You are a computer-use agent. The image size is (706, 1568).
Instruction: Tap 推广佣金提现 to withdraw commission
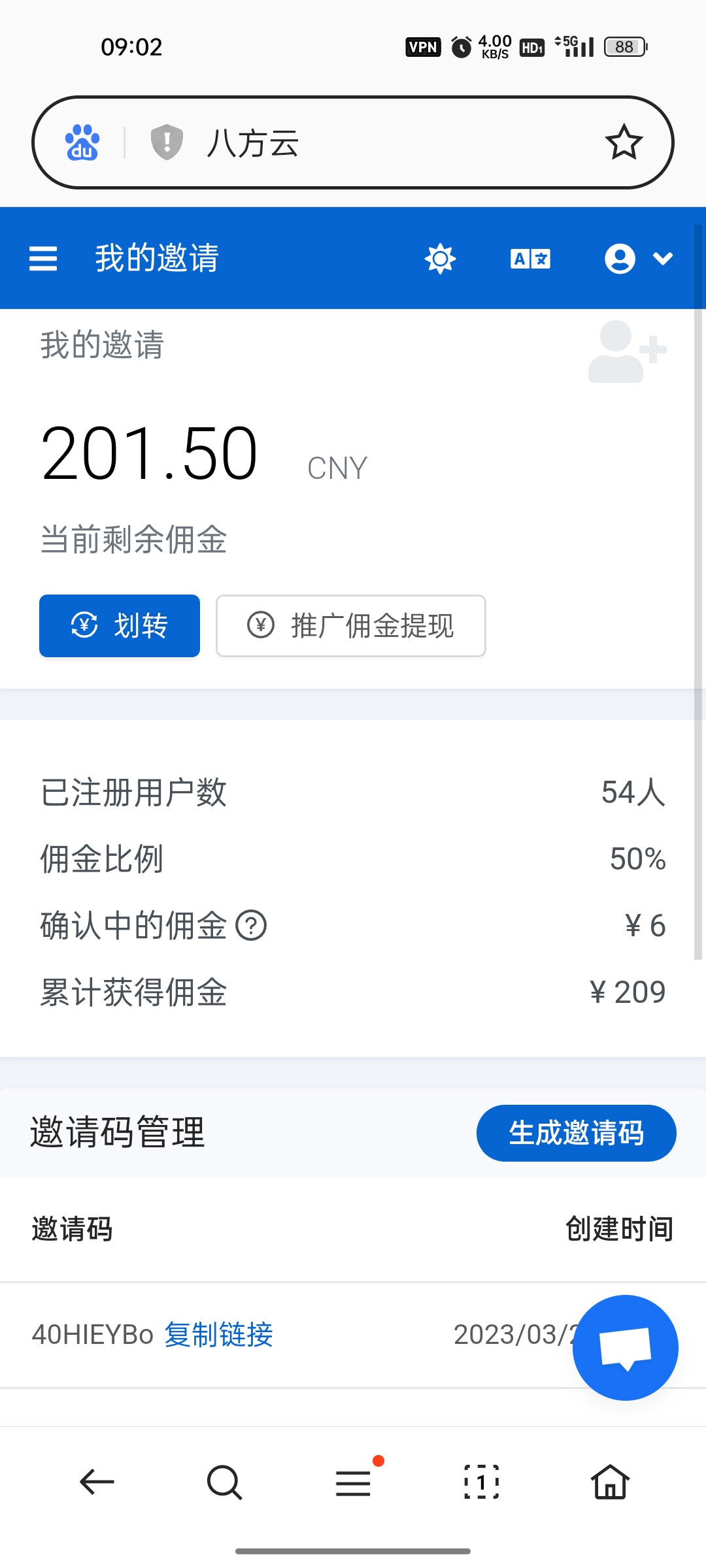tap(351, 626)
